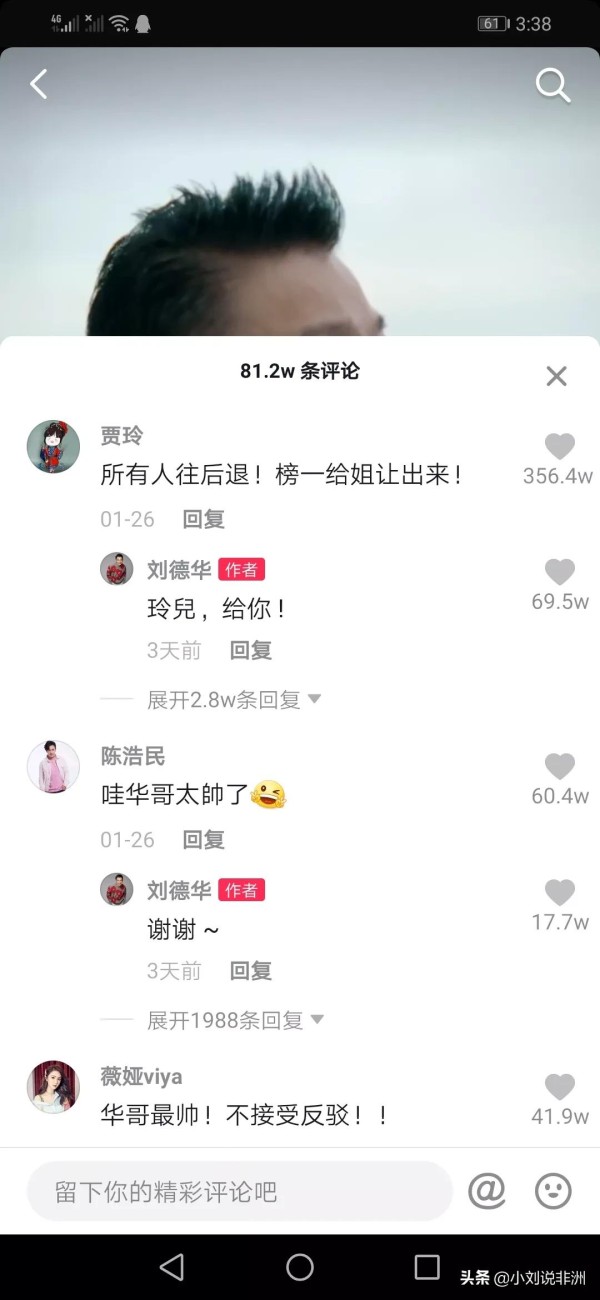Viewport: 600px width, 1300px height.
Task: Go to the system home screen
Action: click(x=300, y=1267)
